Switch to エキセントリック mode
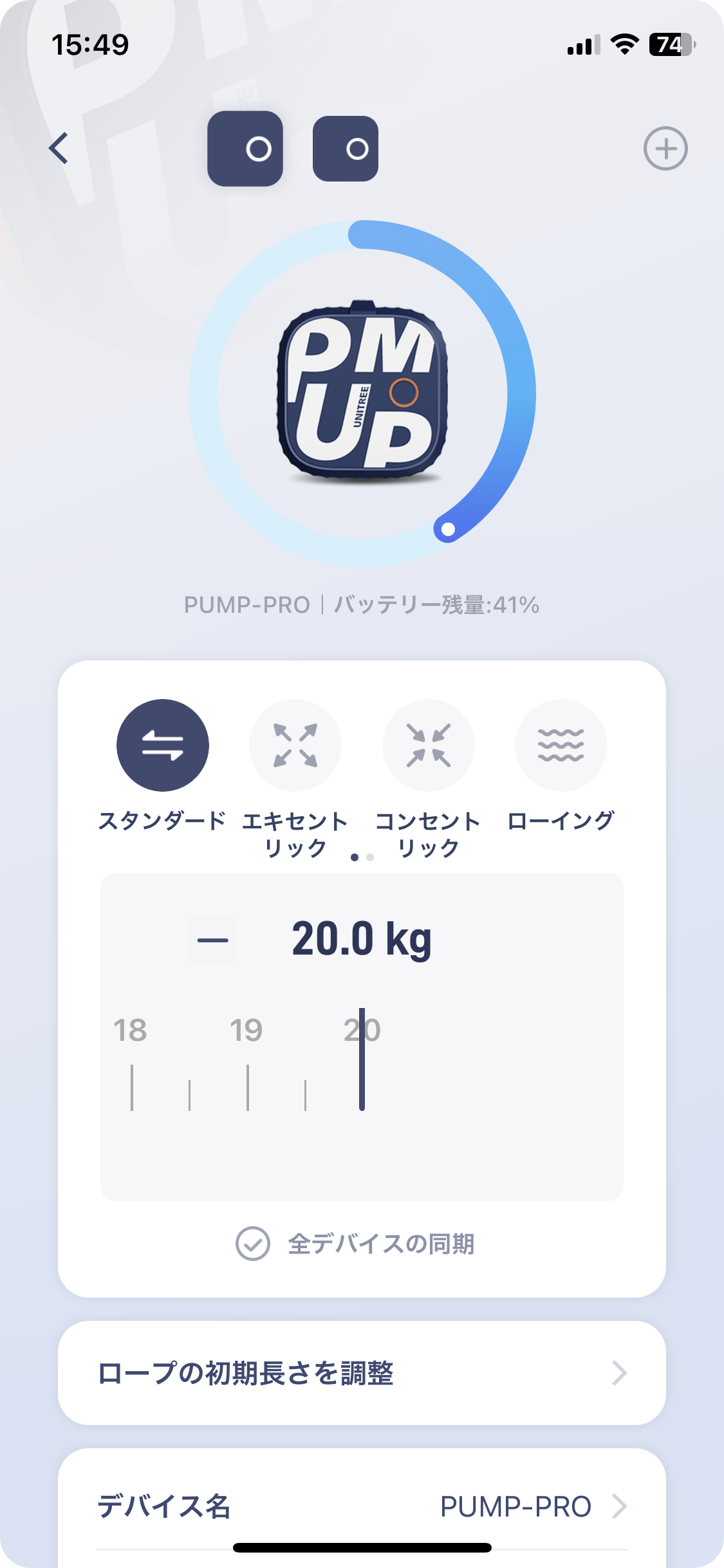 pyautogui.click(x=295, y=745)
